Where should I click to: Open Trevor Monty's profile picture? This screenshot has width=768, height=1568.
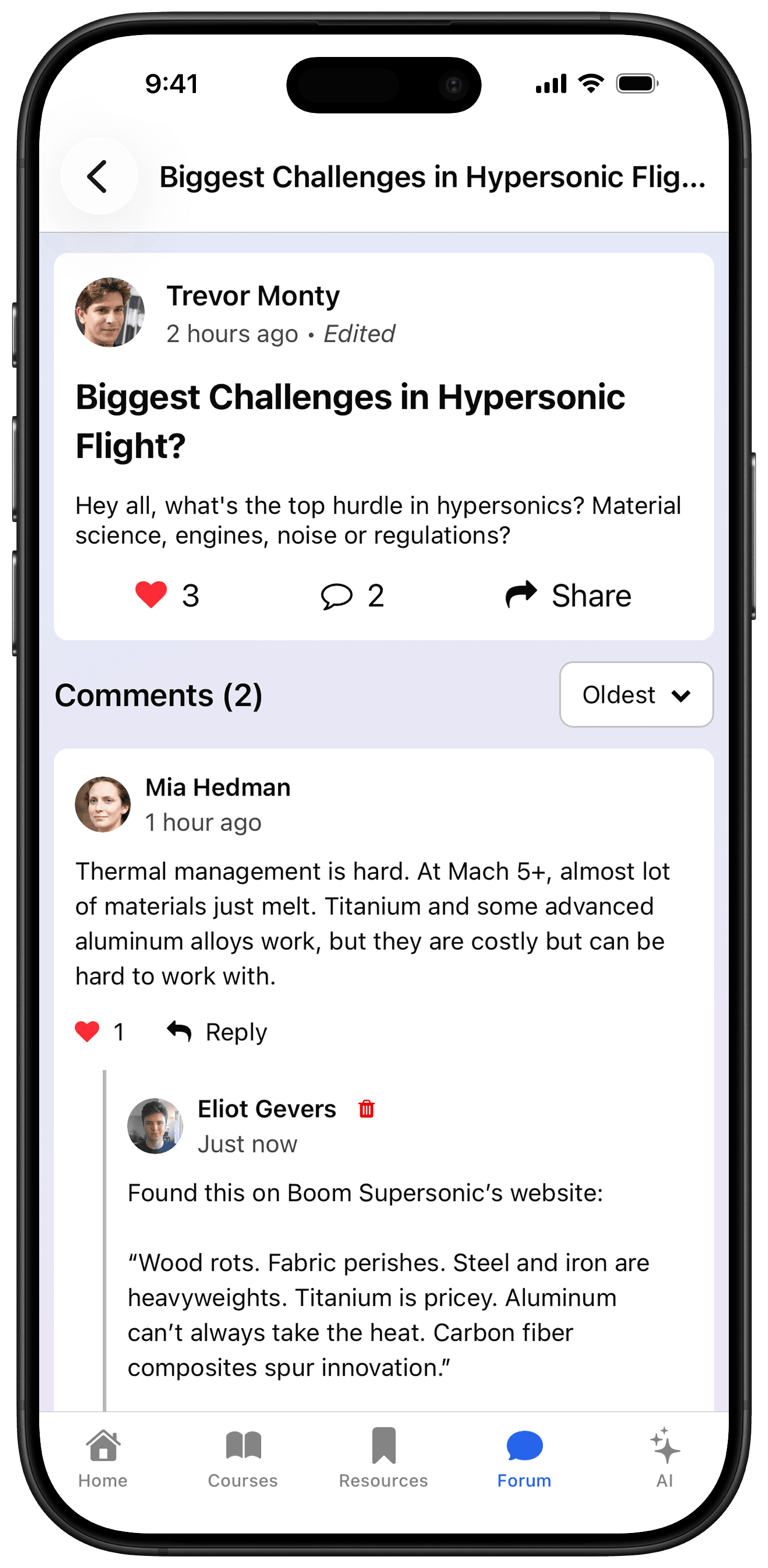coord(110,312)
